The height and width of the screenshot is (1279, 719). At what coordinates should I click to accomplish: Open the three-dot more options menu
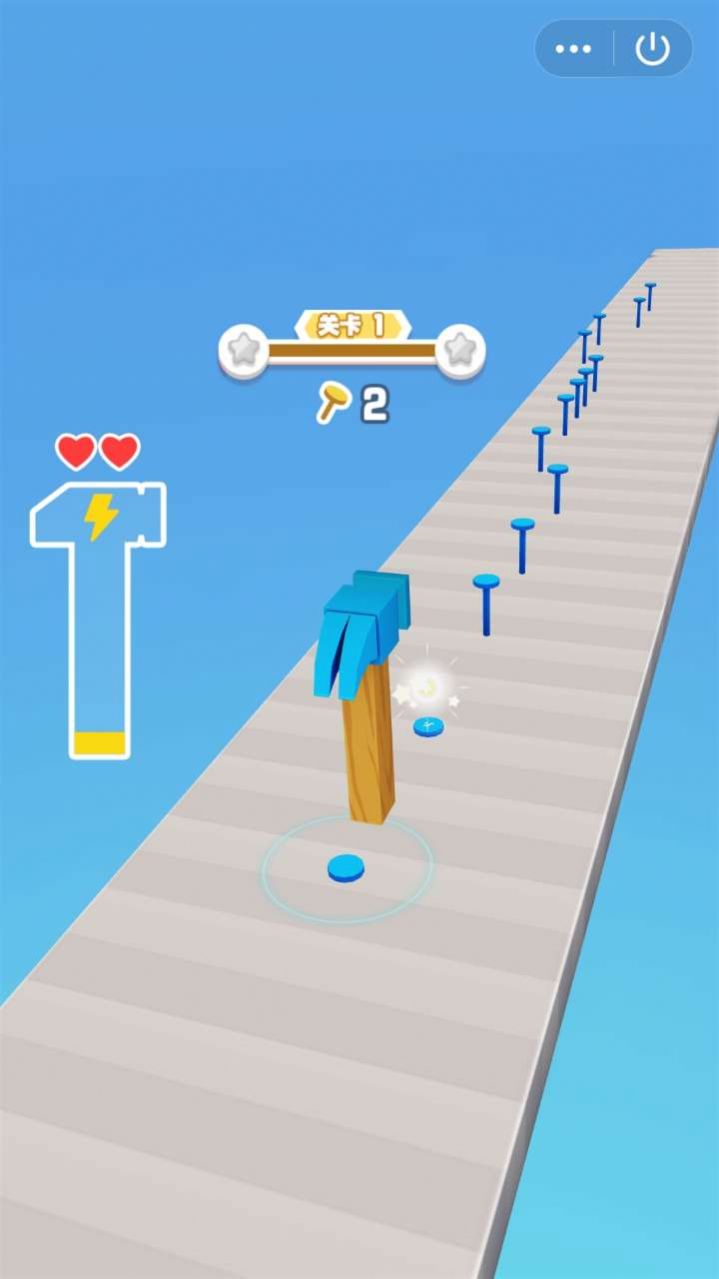tap(573, 49)
